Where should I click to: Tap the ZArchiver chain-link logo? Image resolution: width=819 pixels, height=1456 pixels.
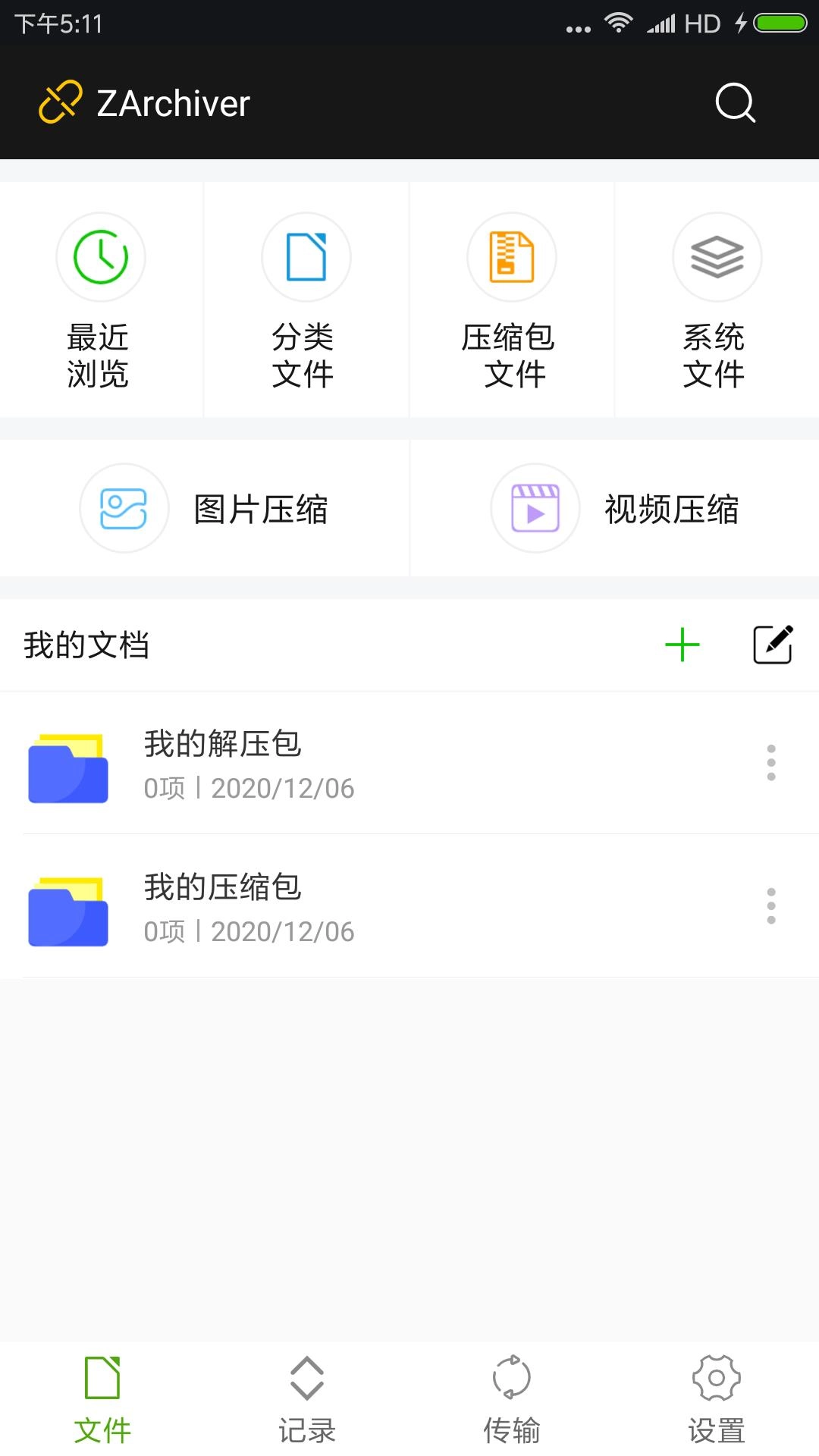[61, 103]
